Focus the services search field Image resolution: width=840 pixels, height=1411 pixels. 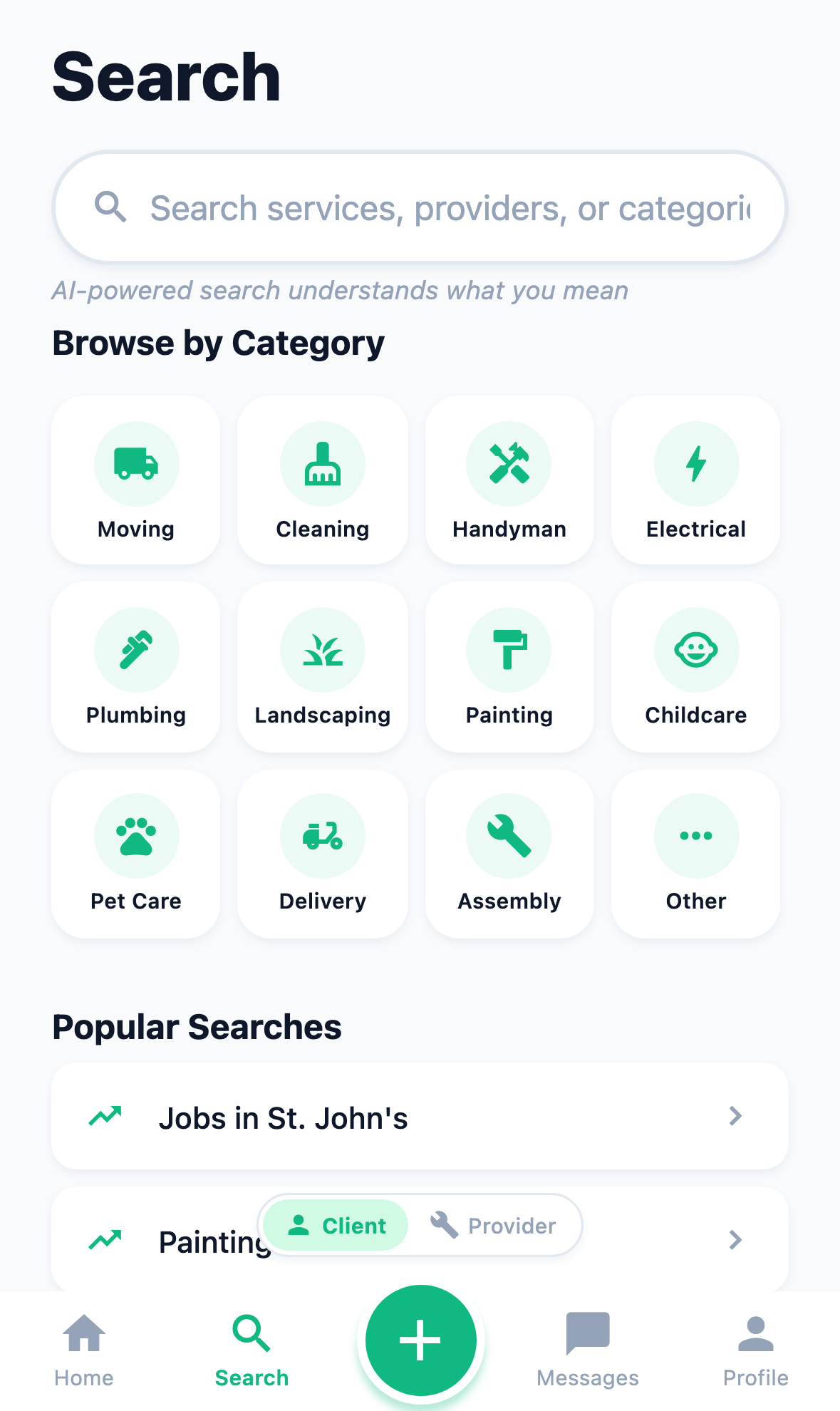tap(449, 208)
